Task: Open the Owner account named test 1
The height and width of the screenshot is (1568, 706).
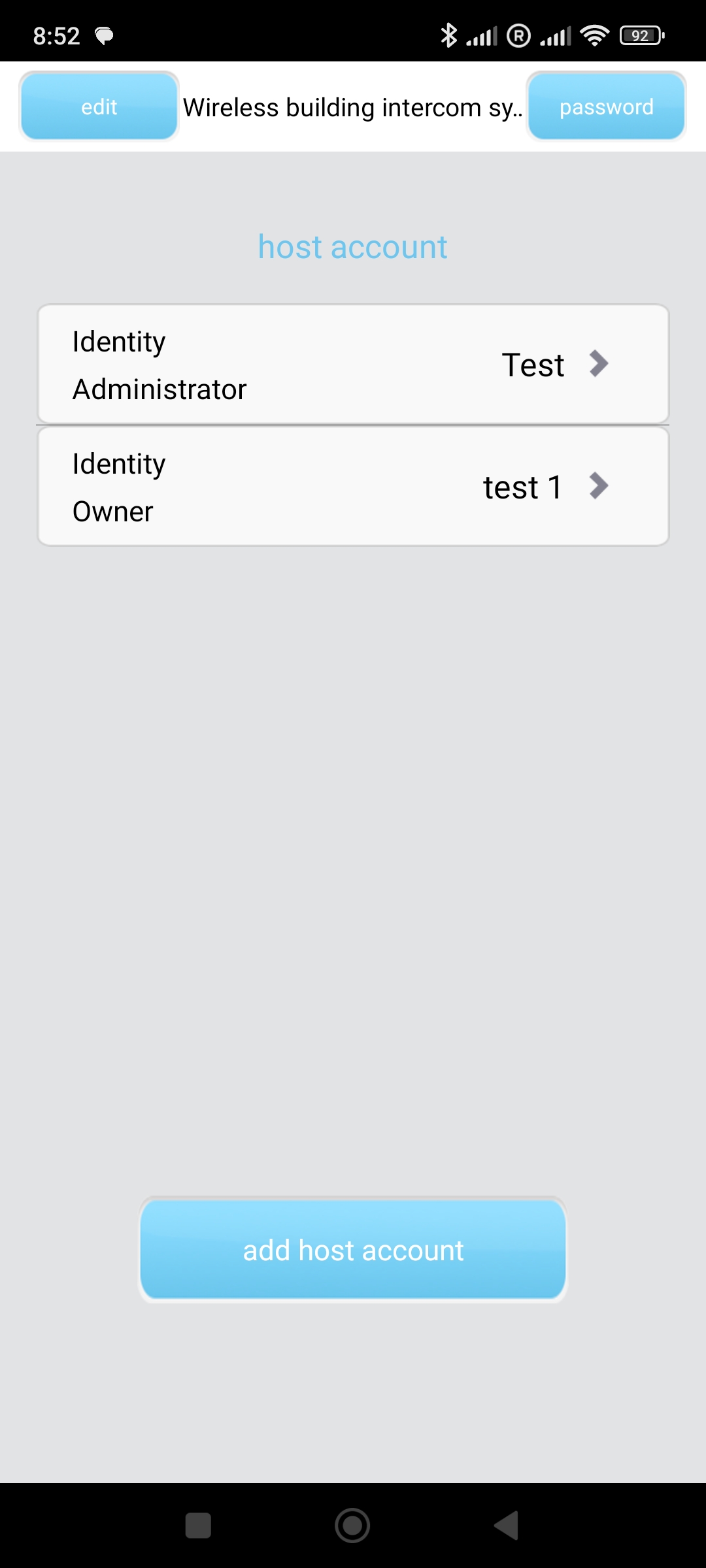Action: tap(353, 487)
